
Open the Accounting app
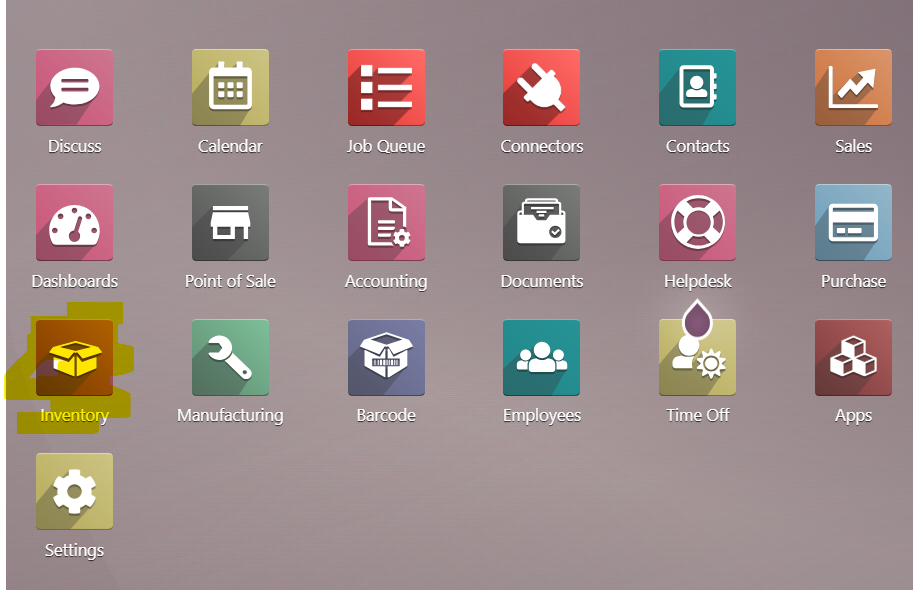[x=386, y=223]
